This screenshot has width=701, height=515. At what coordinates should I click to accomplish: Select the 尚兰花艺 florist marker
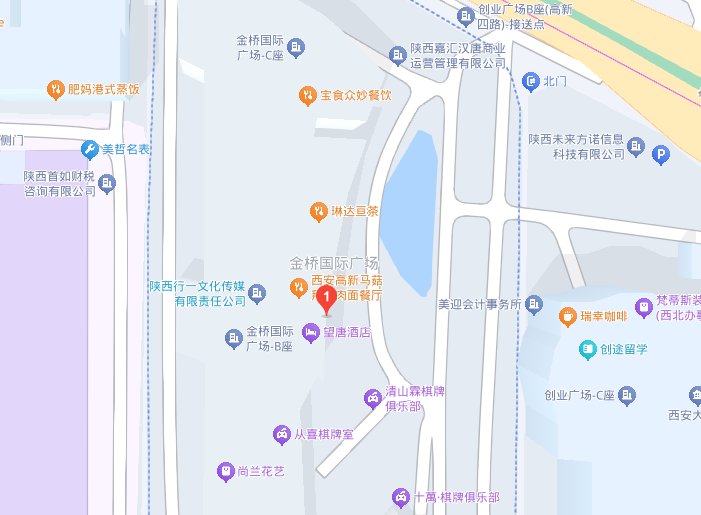[x=225, y=470]
